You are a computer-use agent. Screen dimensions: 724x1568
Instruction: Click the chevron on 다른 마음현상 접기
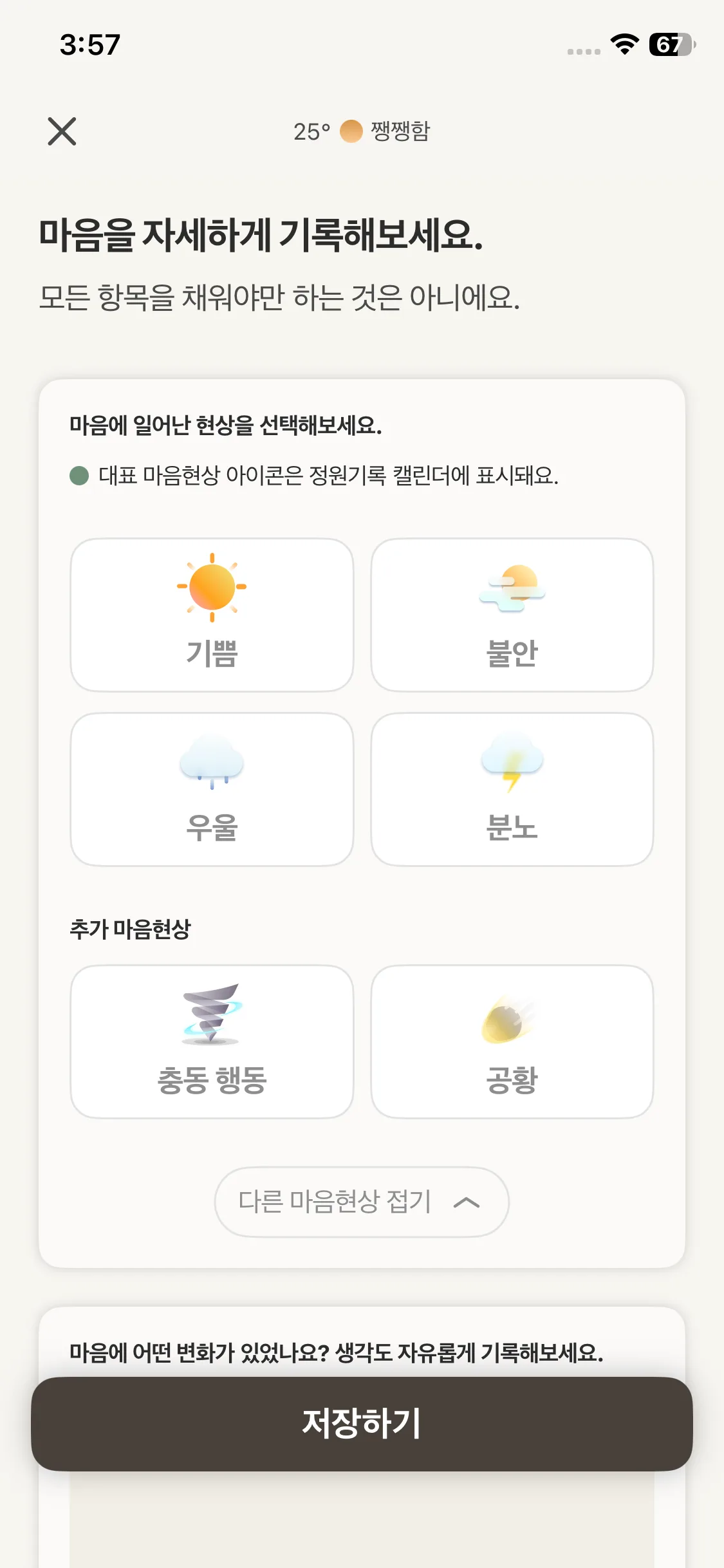[469, 1202]
